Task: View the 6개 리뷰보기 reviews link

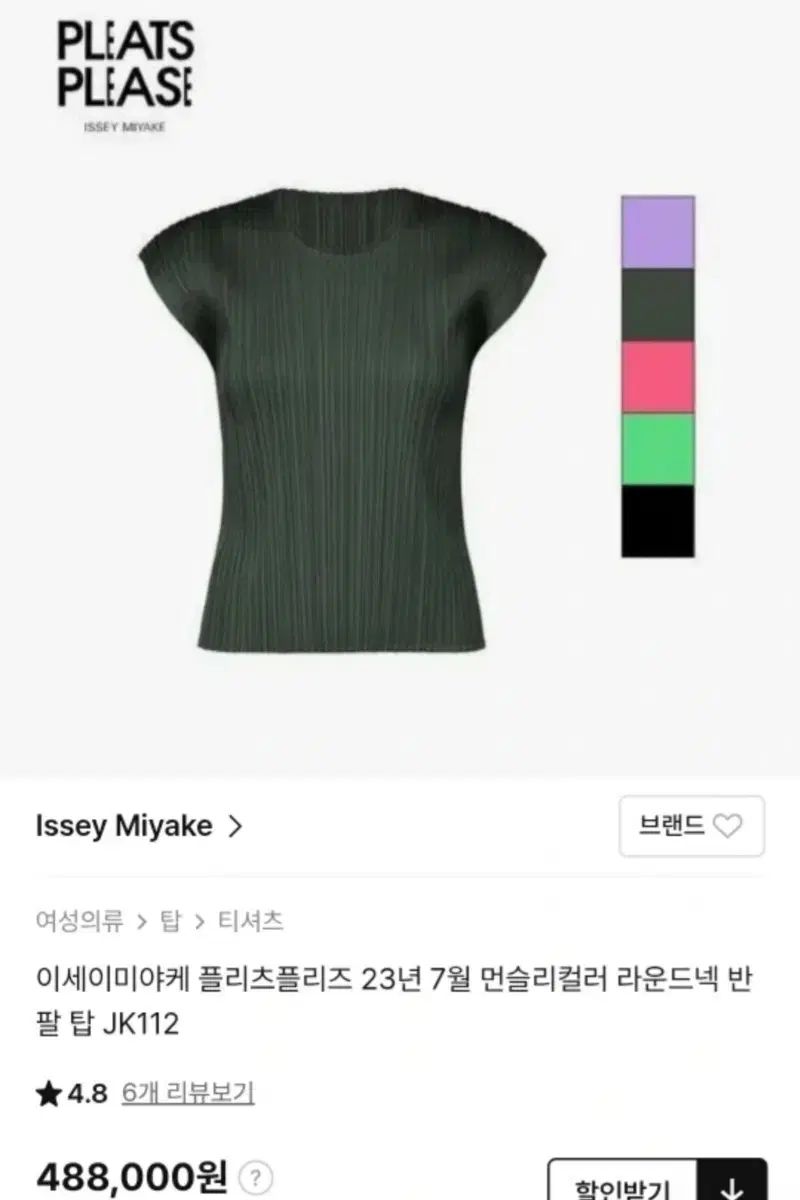Action: coord(188,1093)
